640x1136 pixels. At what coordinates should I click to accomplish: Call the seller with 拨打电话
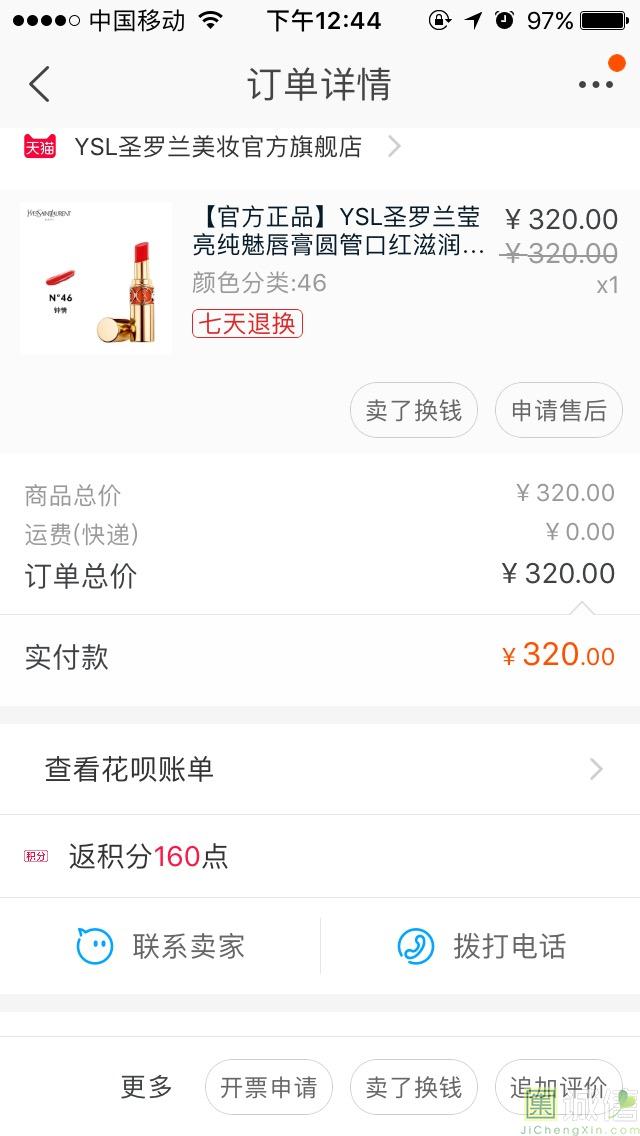(481, 946)
